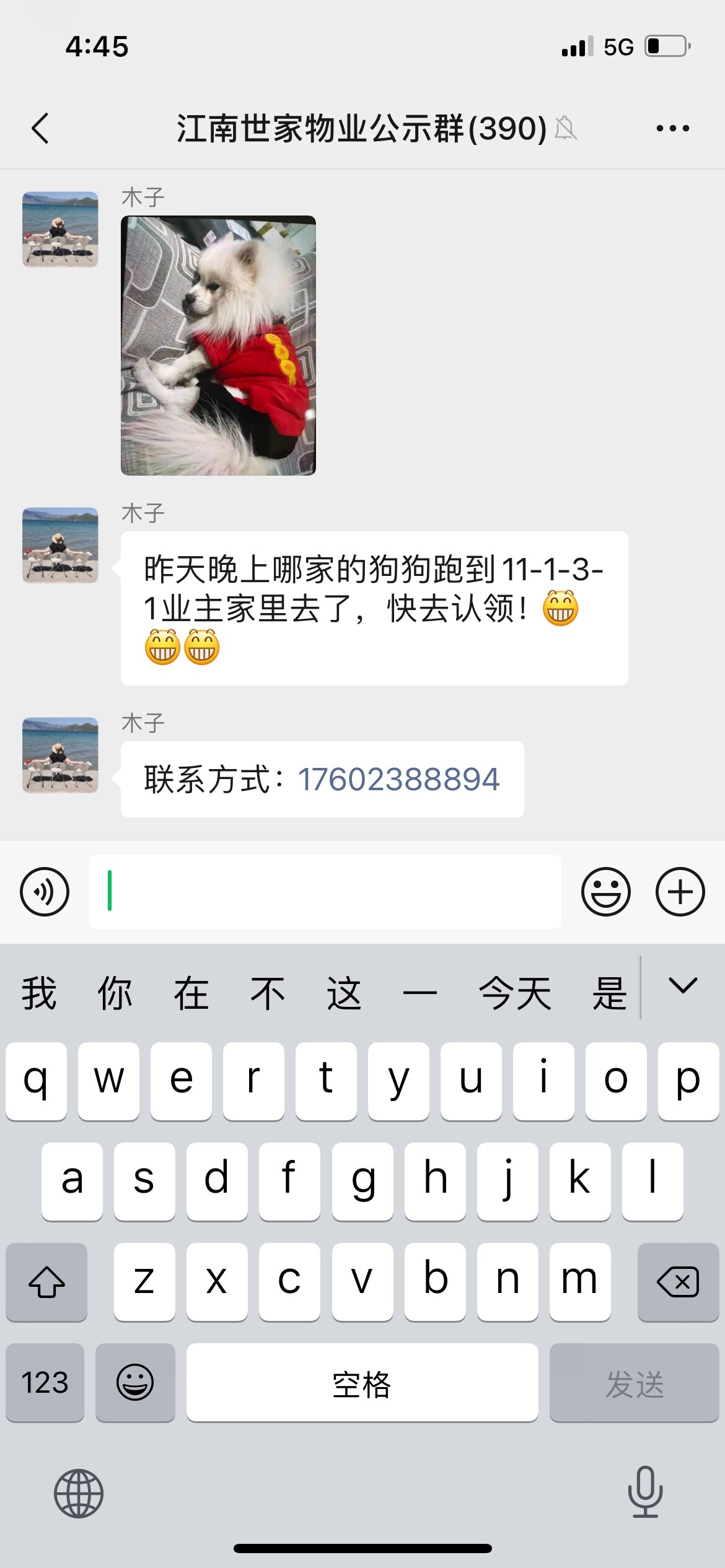
Task: Open the emoji sticker panel
Action: (x=605, y=892)
